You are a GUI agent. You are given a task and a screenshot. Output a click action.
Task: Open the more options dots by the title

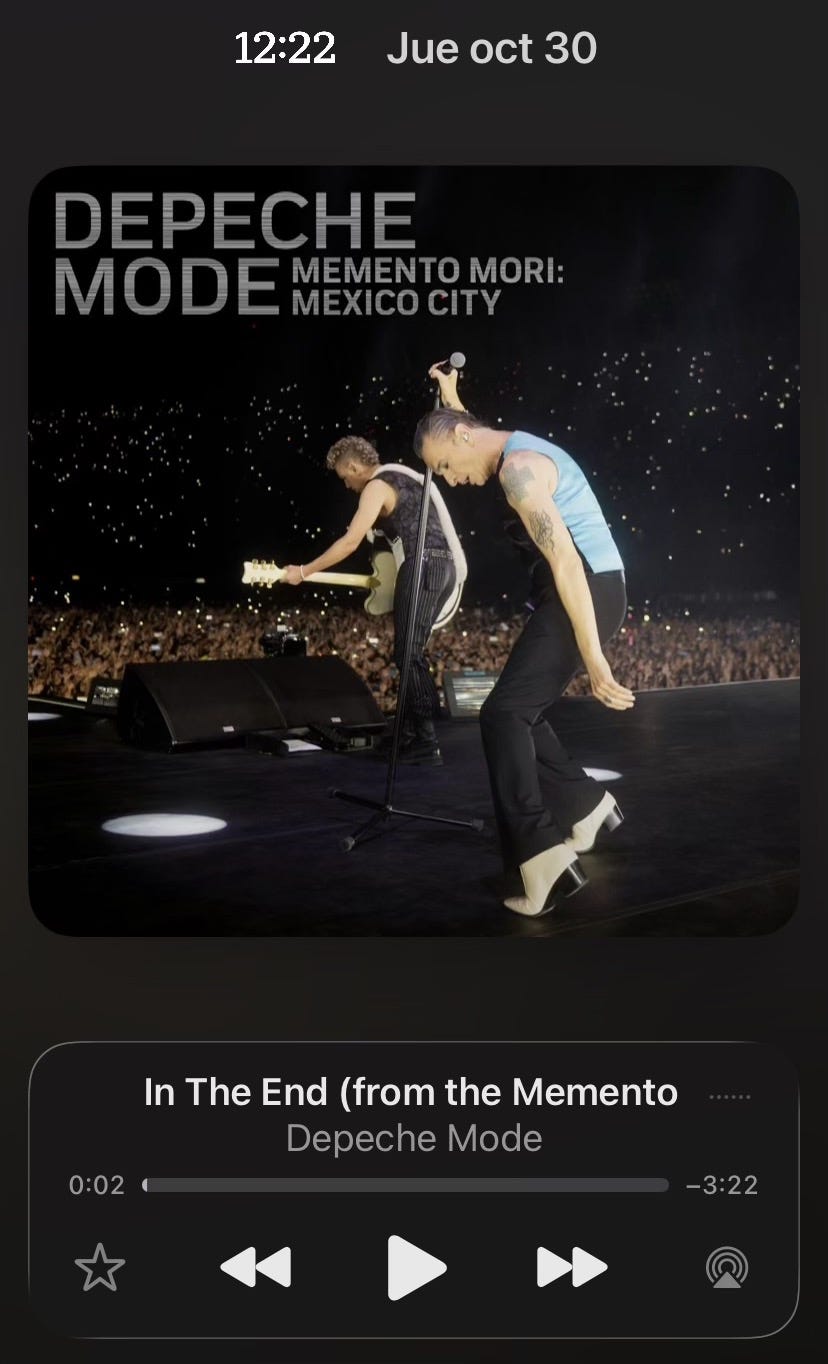[729, 1096]
